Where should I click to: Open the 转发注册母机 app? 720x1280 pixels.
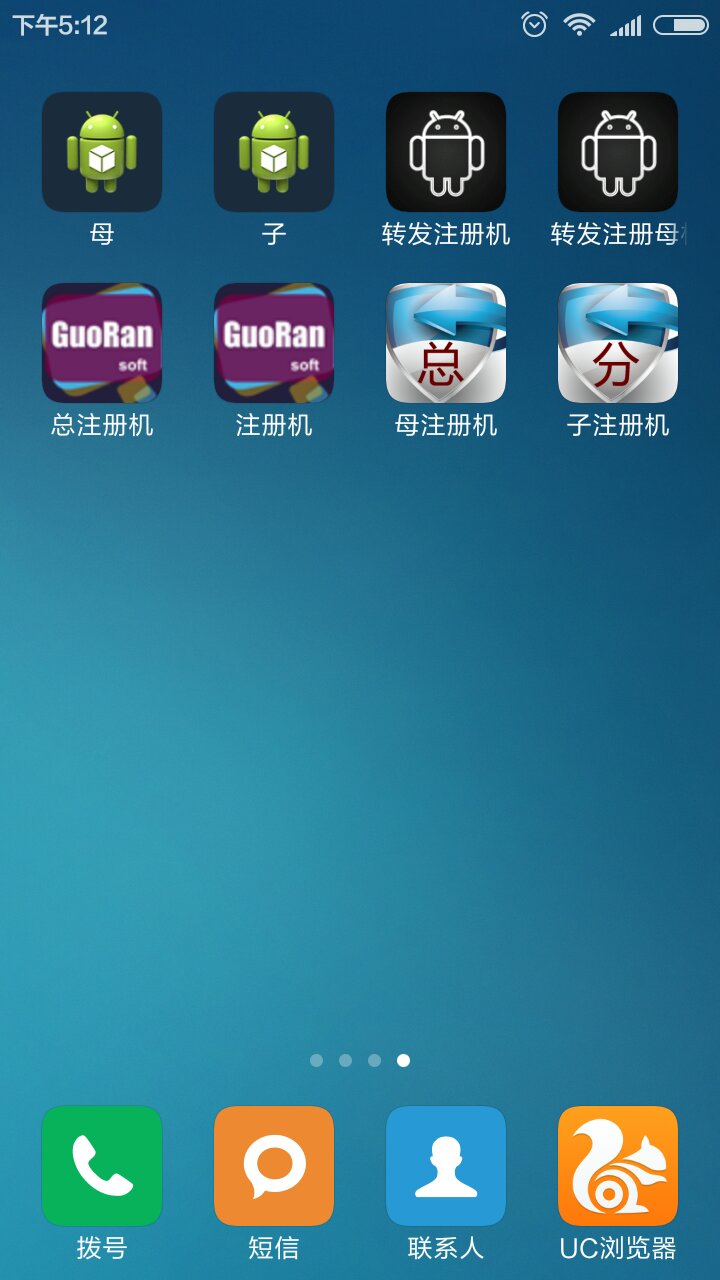pos(617,152)
